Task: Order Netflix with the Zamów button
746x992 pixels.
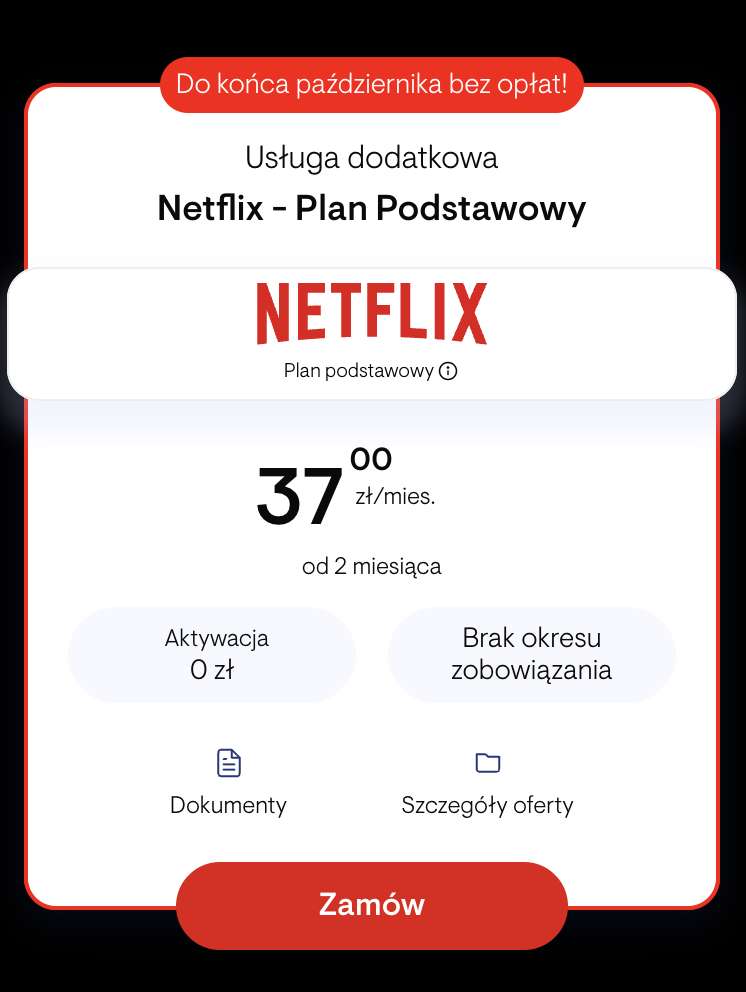Action: click(x=371, y=905)
